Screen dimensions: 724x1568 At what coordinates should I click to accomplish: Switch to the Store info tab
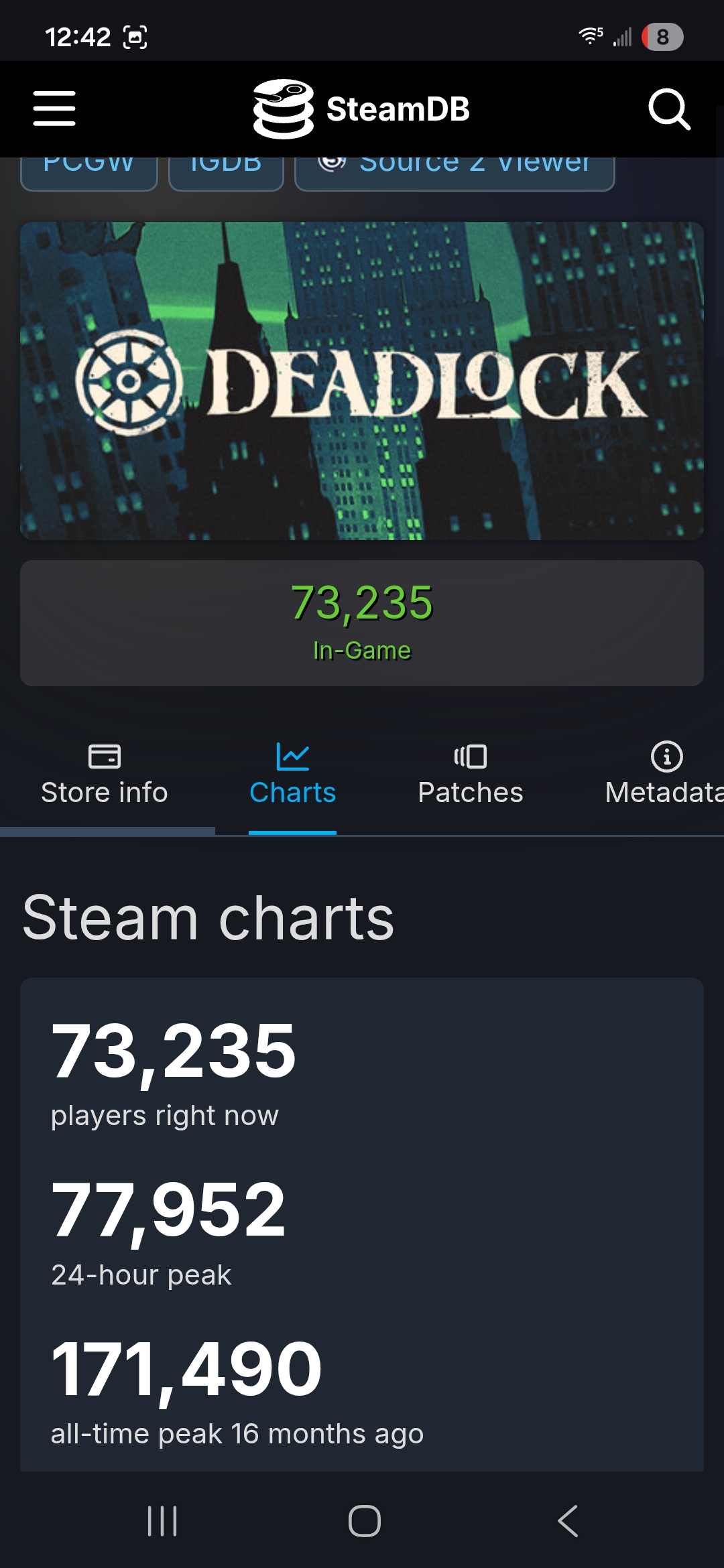pyautogui.click(x=105, y=776)
